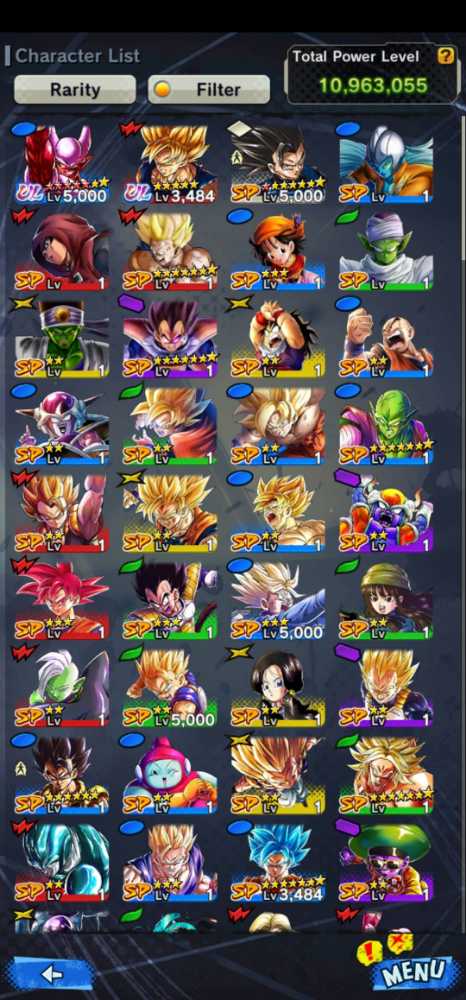The height and width of the screenshot is (1000, 466).
Task: Select the UL Super Saiyan Goku at Lv 3,484
Action: (x=170, y=163)
